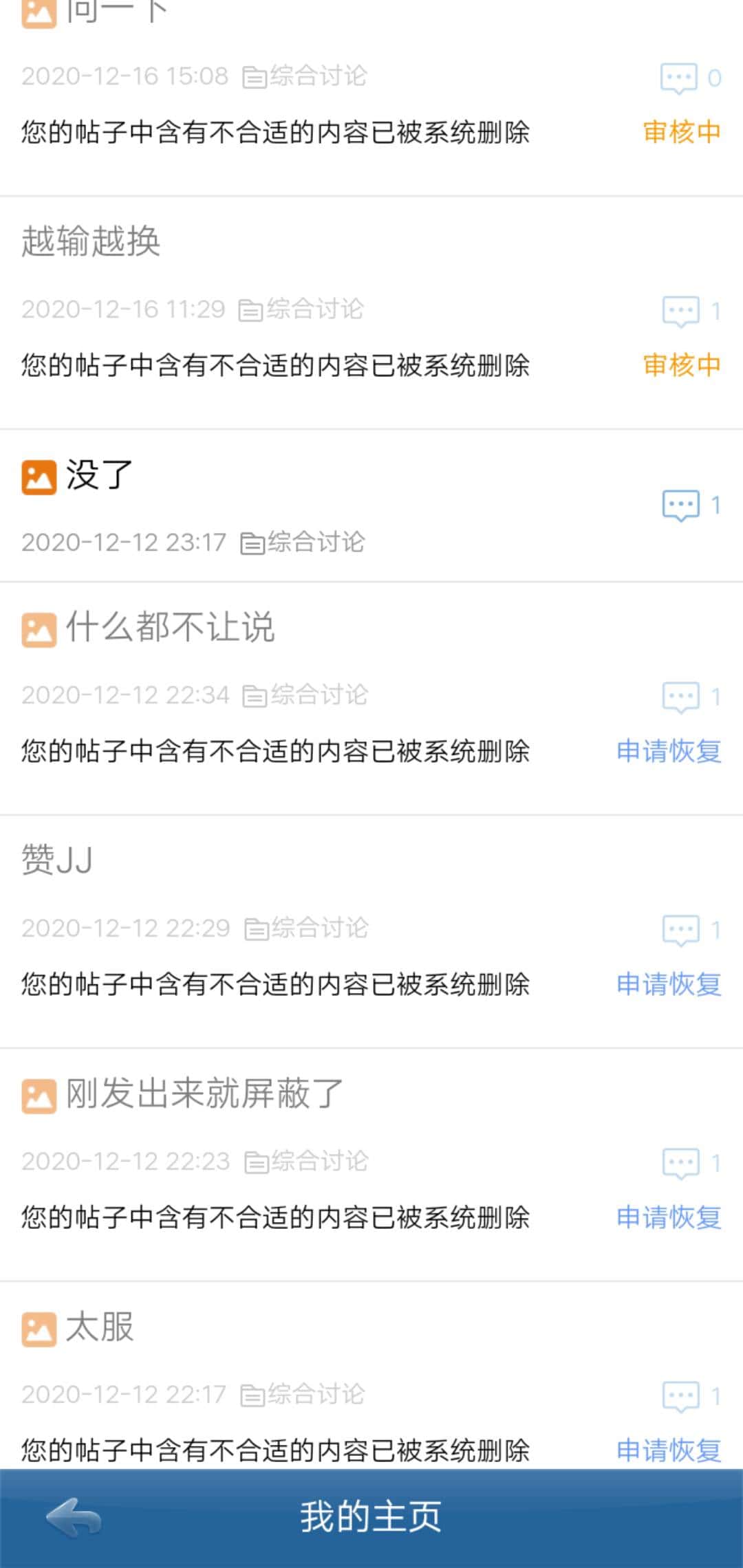This screenshot has width=743, height=1568.
Task: Click the "审核中" status on "越输越换"
Action: point(682,367)
